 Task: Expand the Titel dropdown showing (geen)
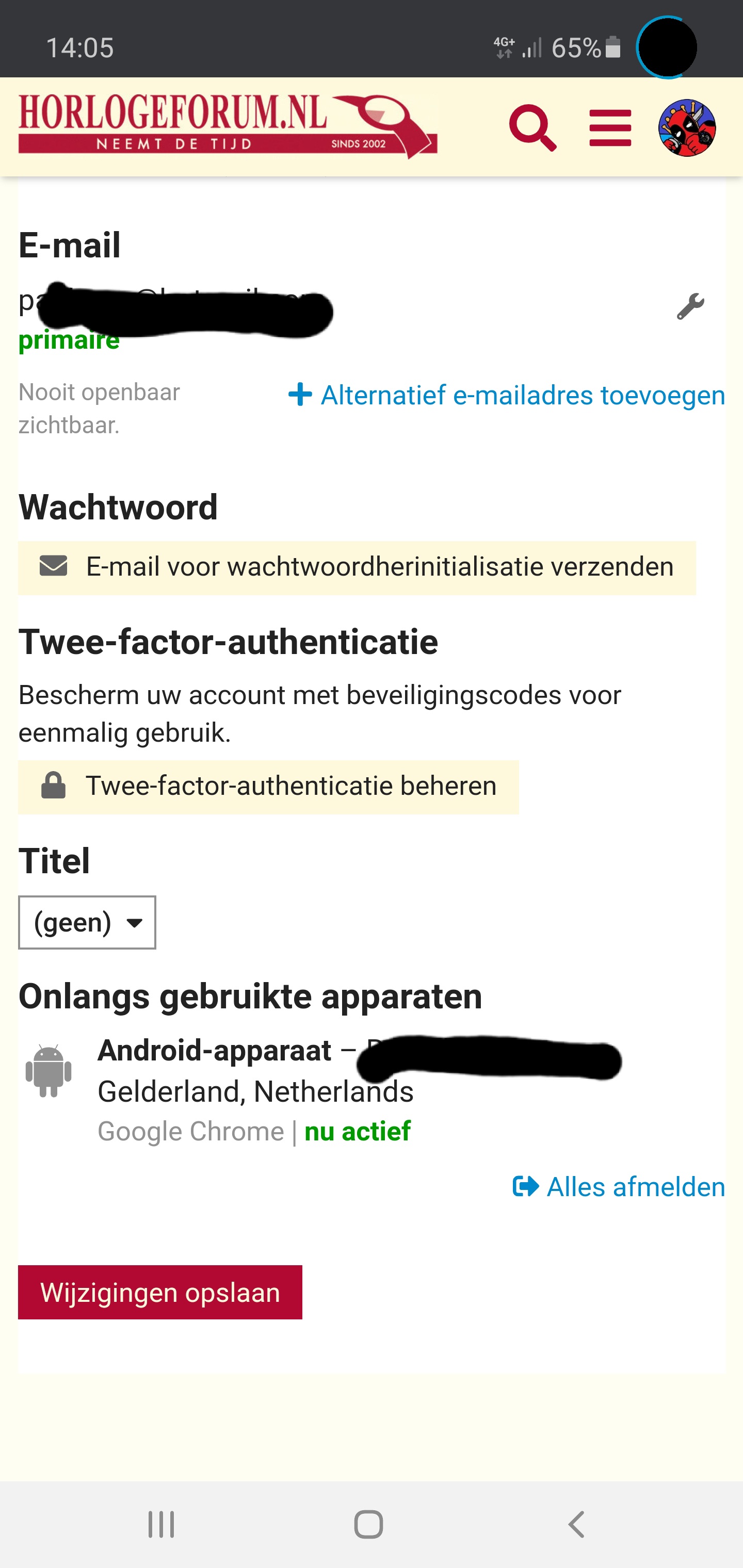pyautogui.click(x=87, y=922)
